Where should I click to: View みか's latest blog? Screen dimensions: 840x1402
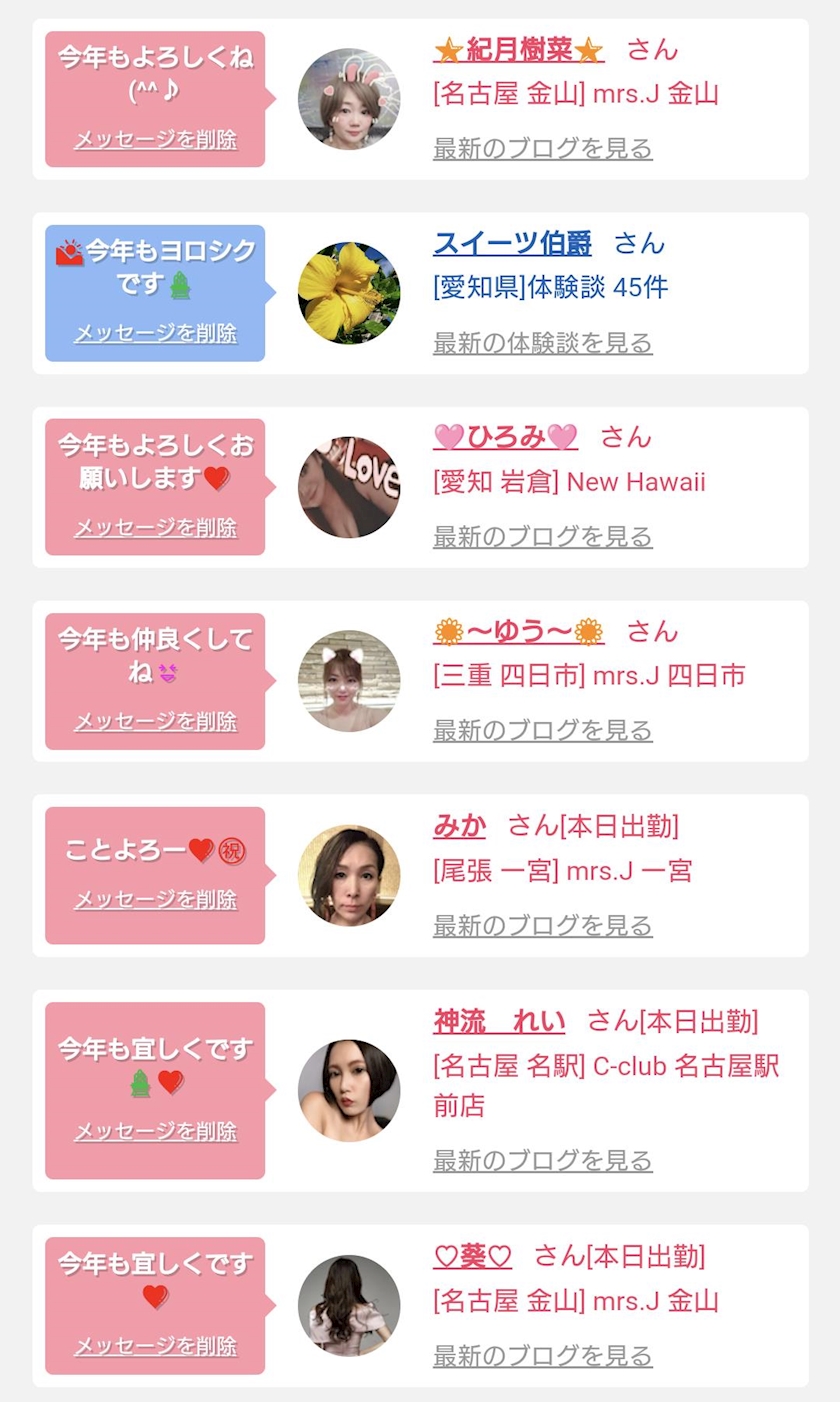(x=542, y=925)
